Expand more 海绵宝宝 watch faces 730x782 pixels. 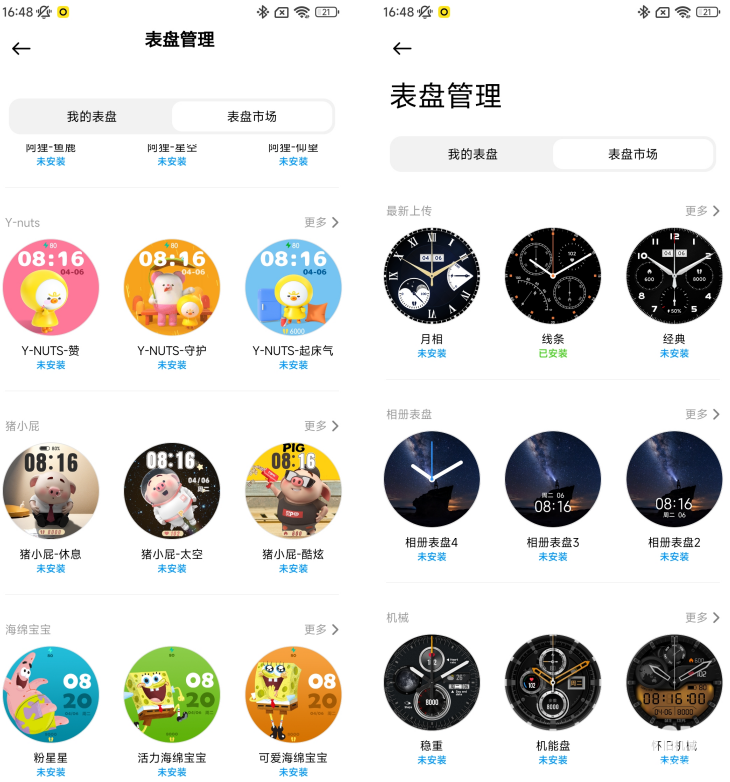click(322, 629)
